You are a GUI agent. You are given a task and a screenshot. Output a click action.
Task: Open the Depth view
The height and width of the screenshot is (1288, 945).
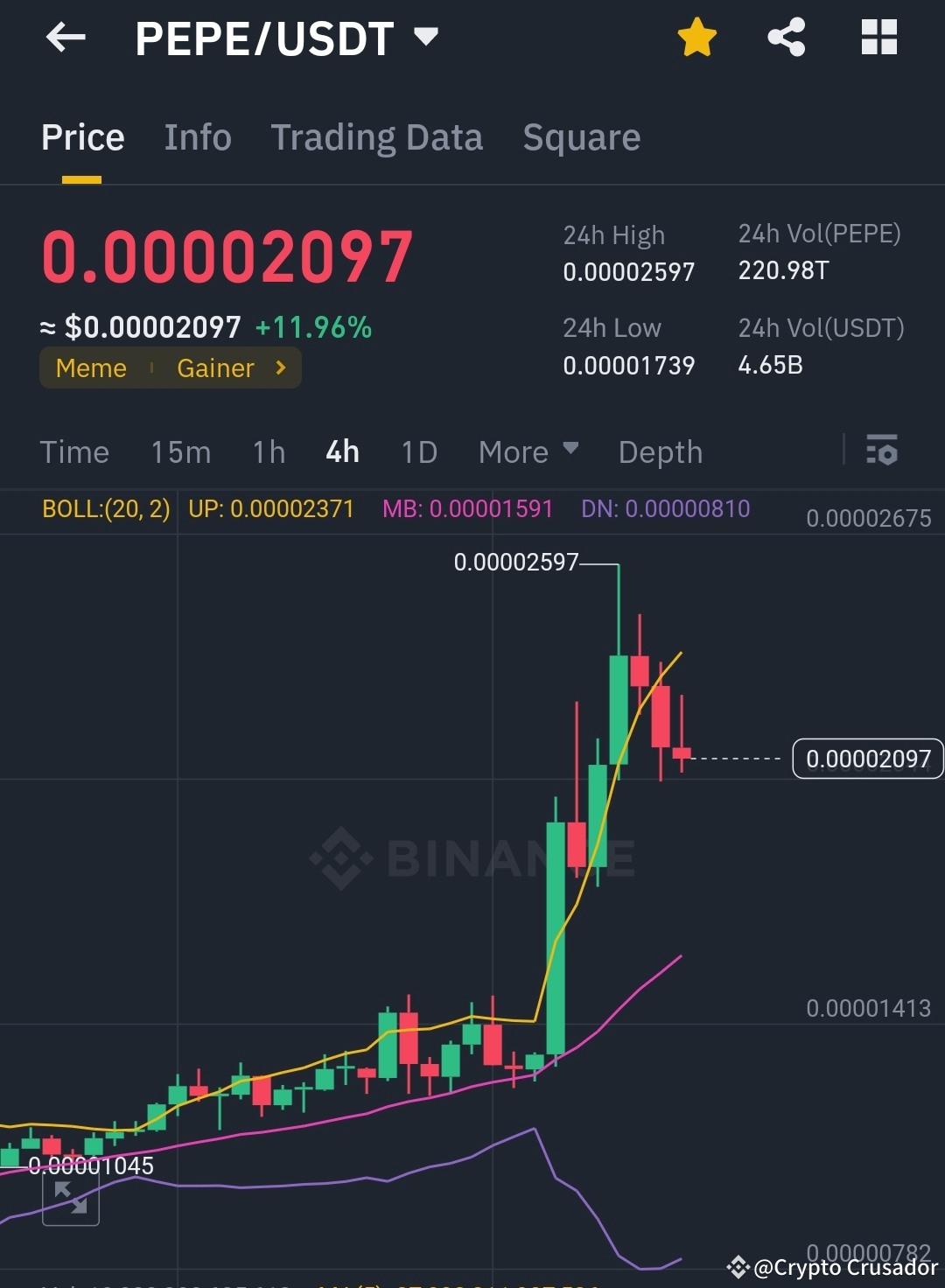(660, 451)
